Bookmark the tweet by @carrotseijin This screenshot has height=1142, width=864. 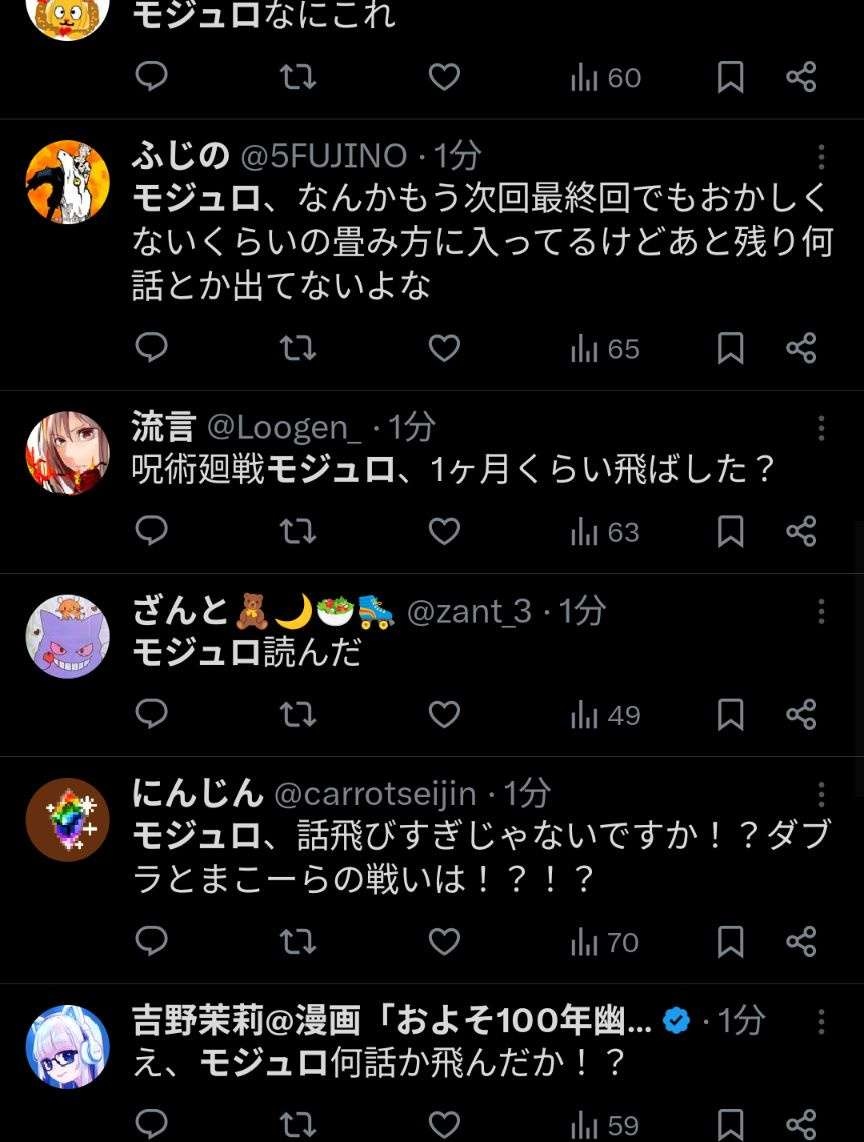coord(730,941)
